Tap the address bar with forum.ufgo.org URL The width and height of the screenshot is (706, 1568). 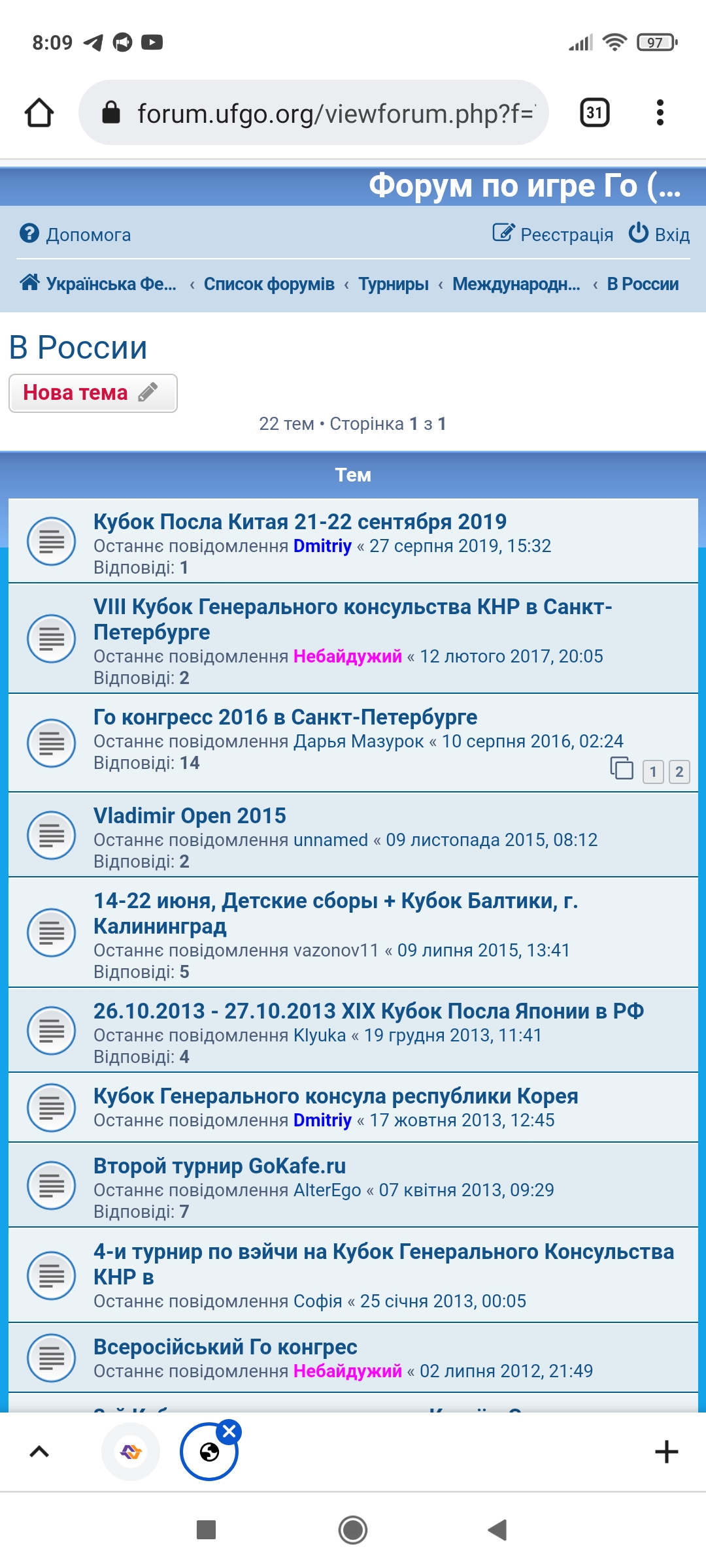pyautogui.click(x=314, y=112)
